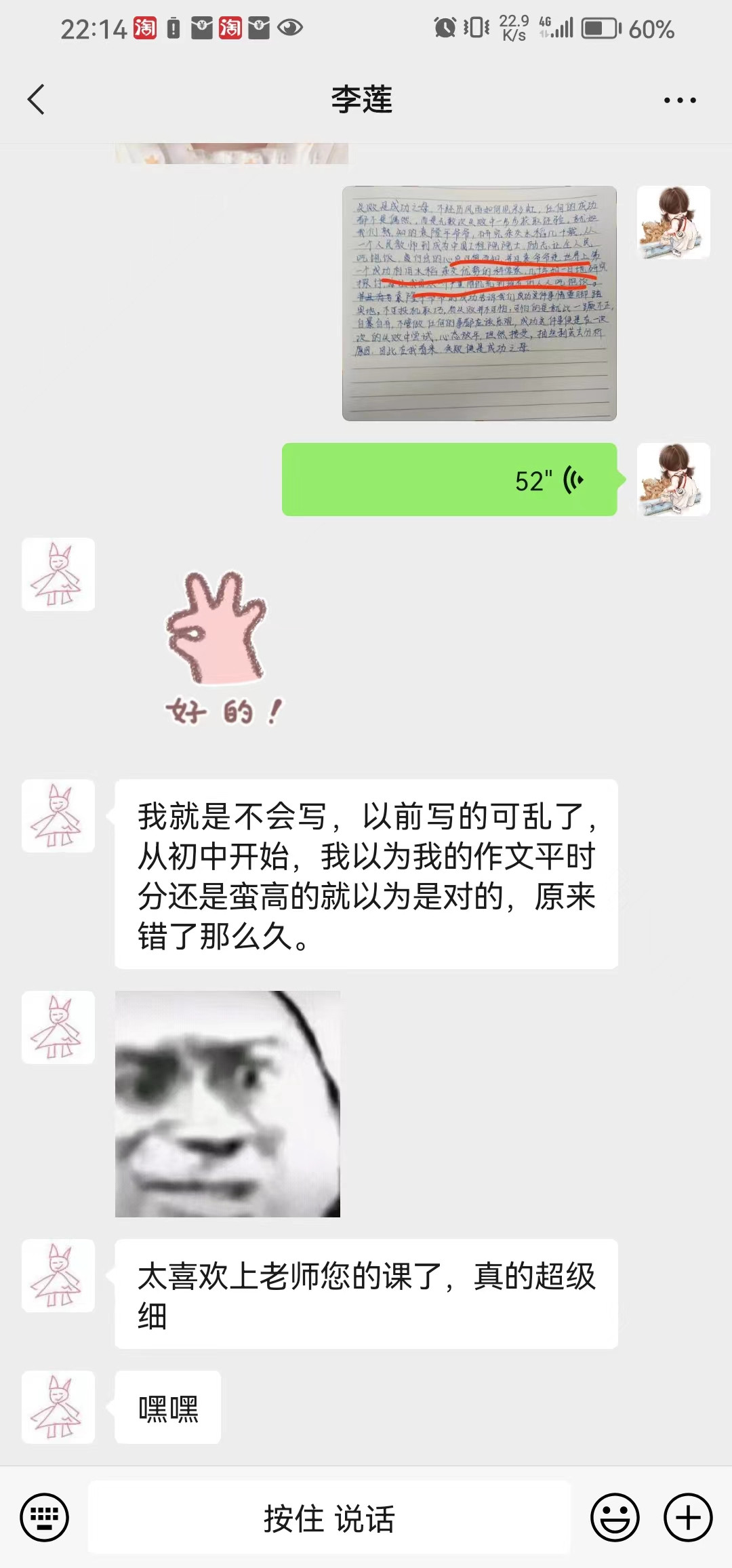
Task: Open the plus attachment menu
Action: click(x=688, y=1517)
